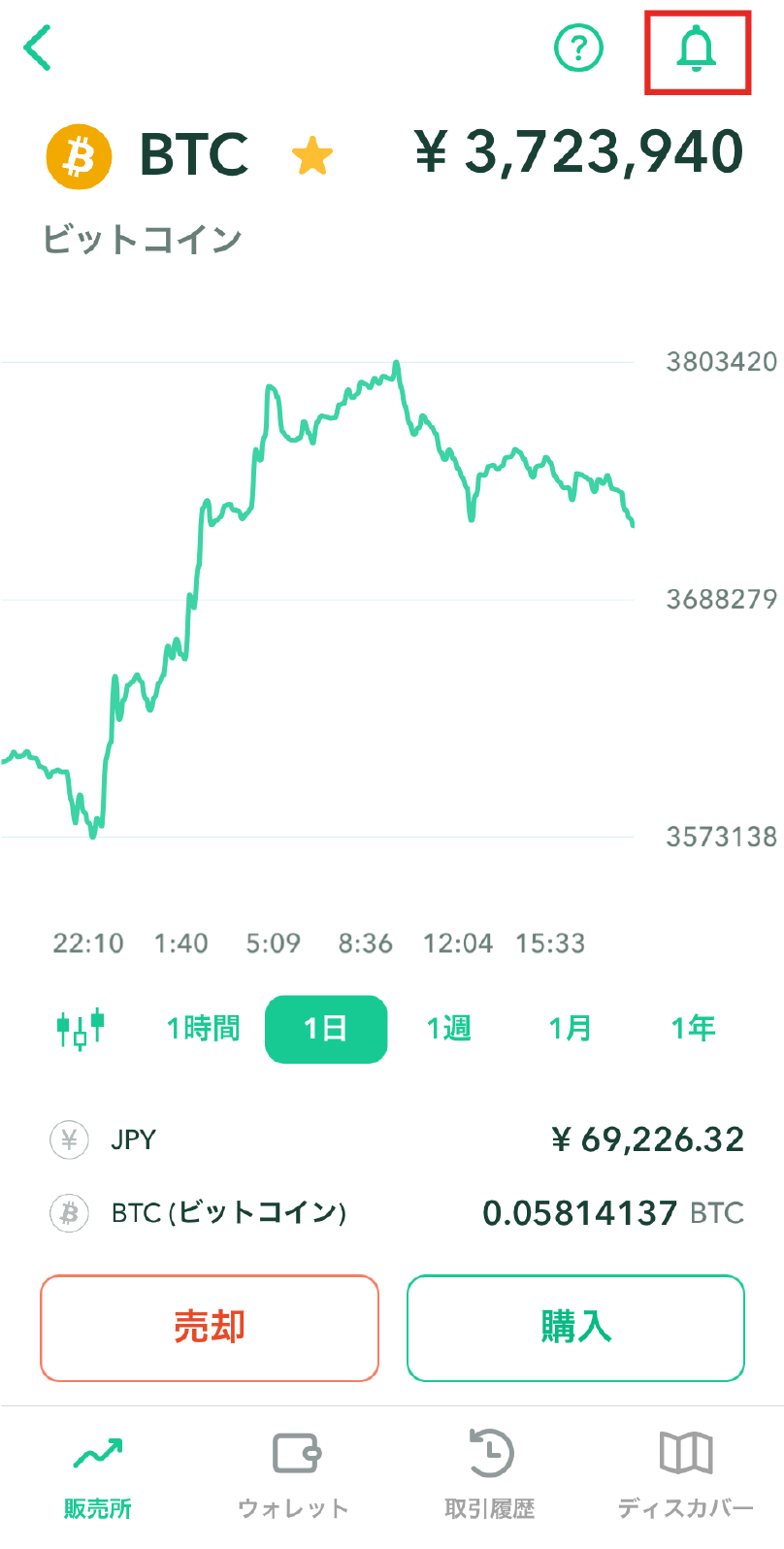Select the 1時間 chart range
This screenshot has height=1549, width=784.
203,1028
